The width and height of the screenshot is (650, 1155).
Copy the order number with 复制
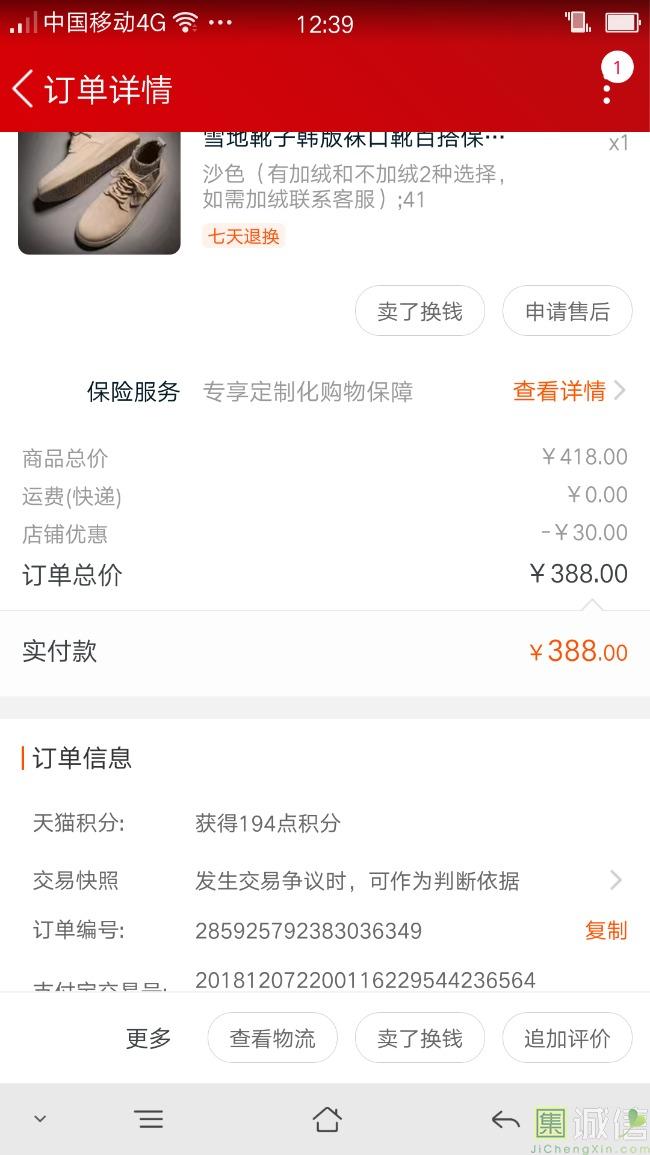click(605, 931)
